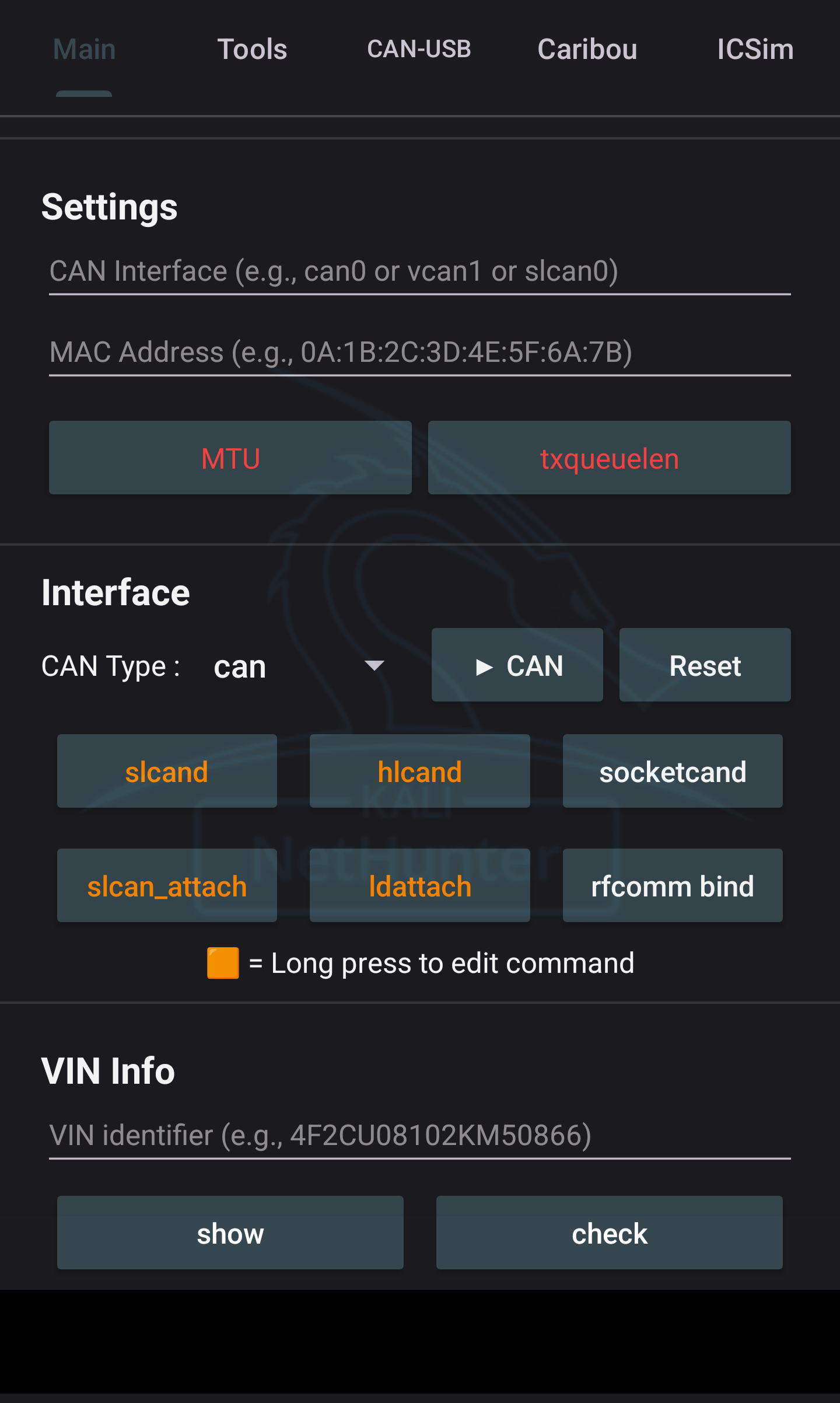This screenshot has width=840, height=1403.
Task: Go to the Caribou tab
Action: pyautogui.click(x=587, y=50)
